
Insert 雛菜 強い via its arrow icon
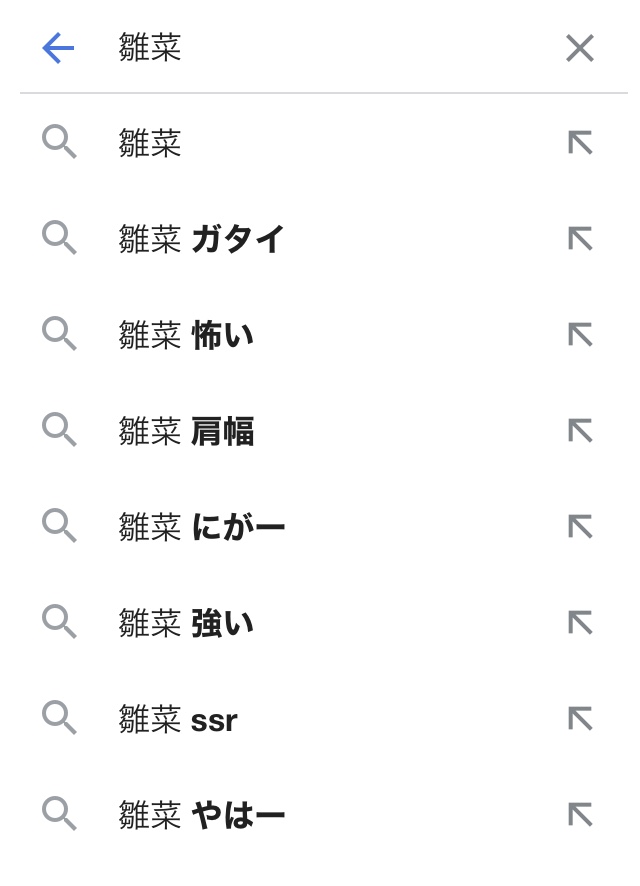(580, 623)
